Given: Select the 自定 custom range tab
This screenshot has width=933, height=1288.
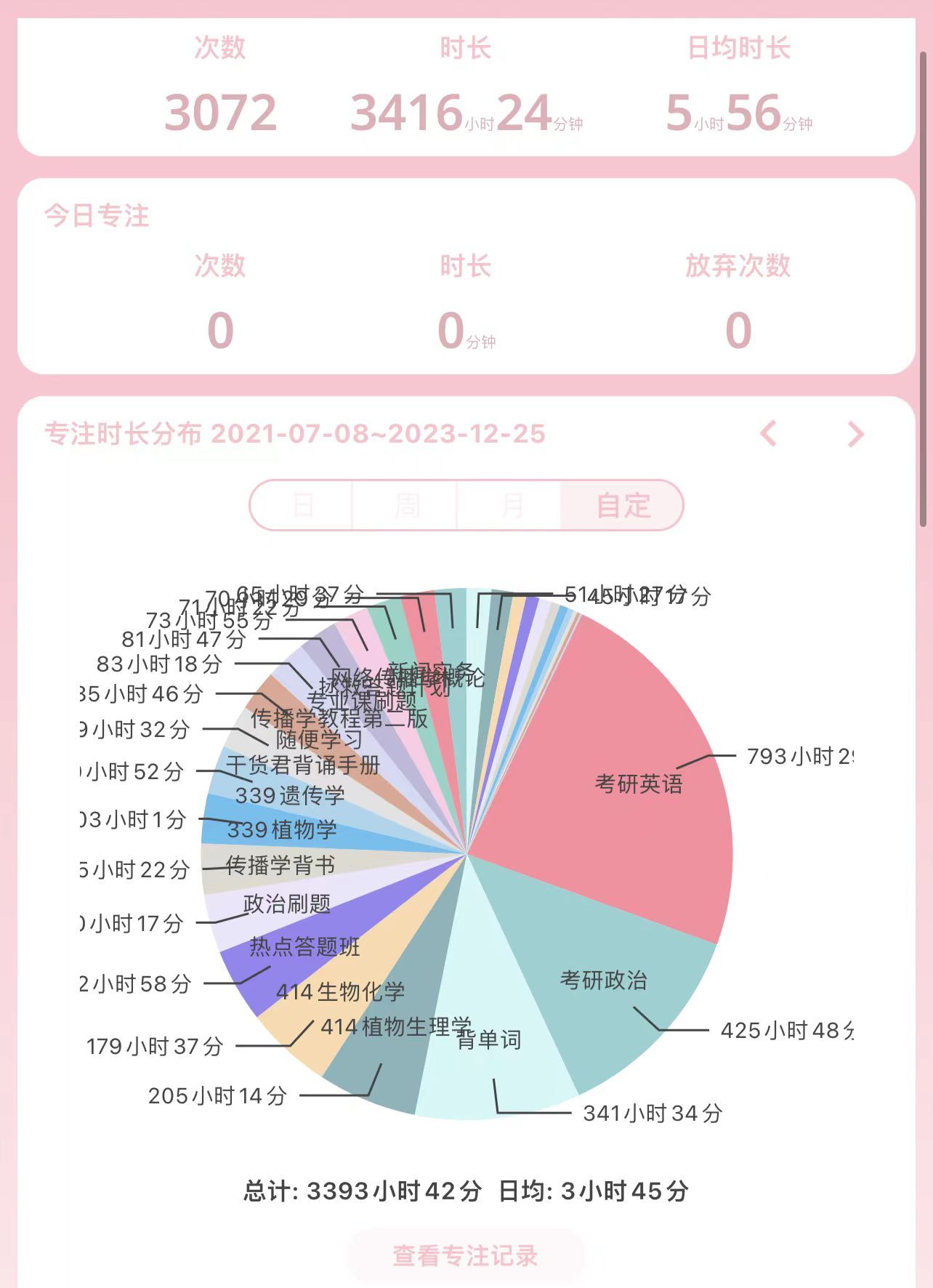Looking at the screenshot, I should (x=623, y=505).
